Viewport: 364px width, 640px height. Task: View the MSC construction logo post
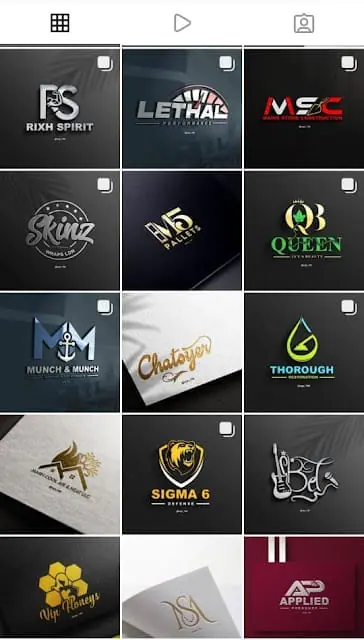[304, 108]
